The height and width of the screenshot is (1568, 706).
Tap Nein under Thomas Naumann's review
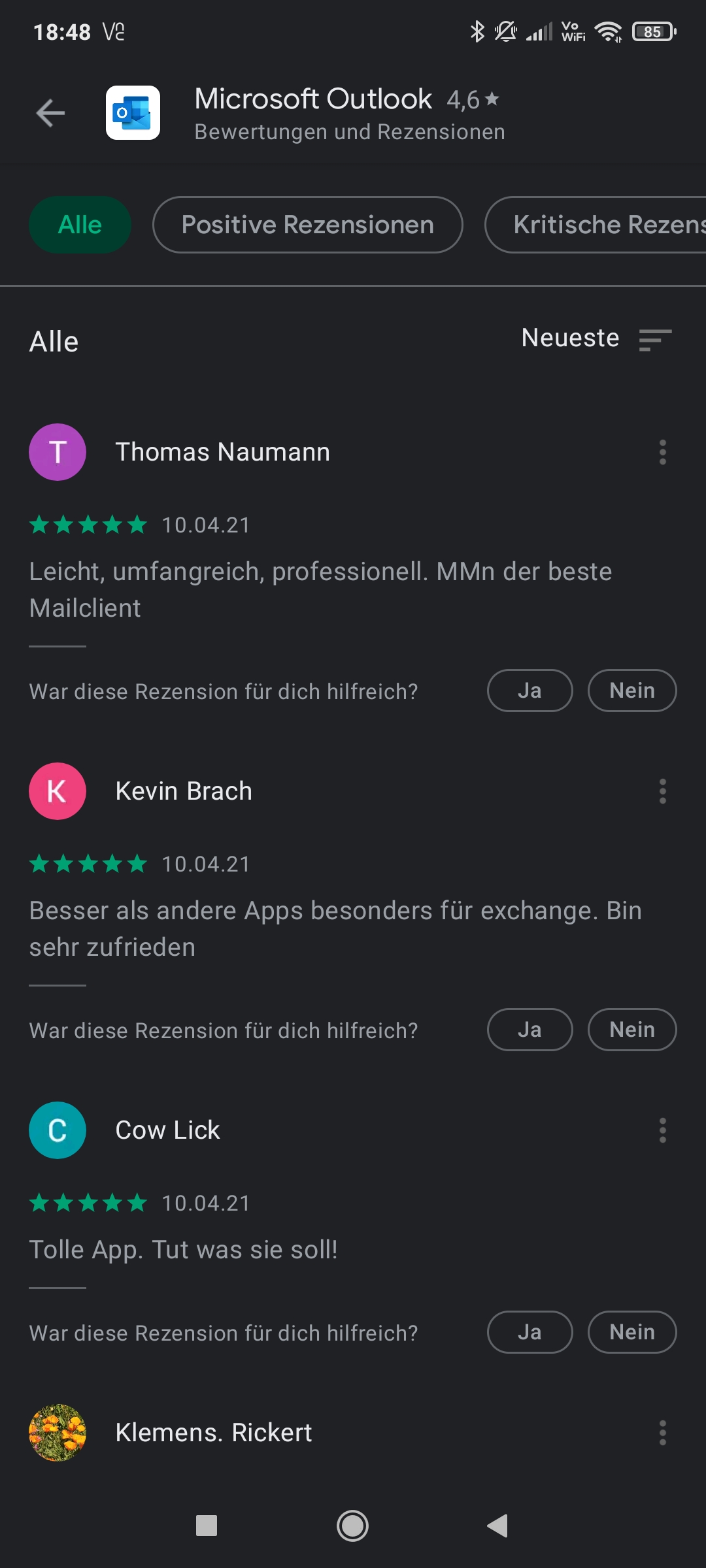(x=631, y=691)
